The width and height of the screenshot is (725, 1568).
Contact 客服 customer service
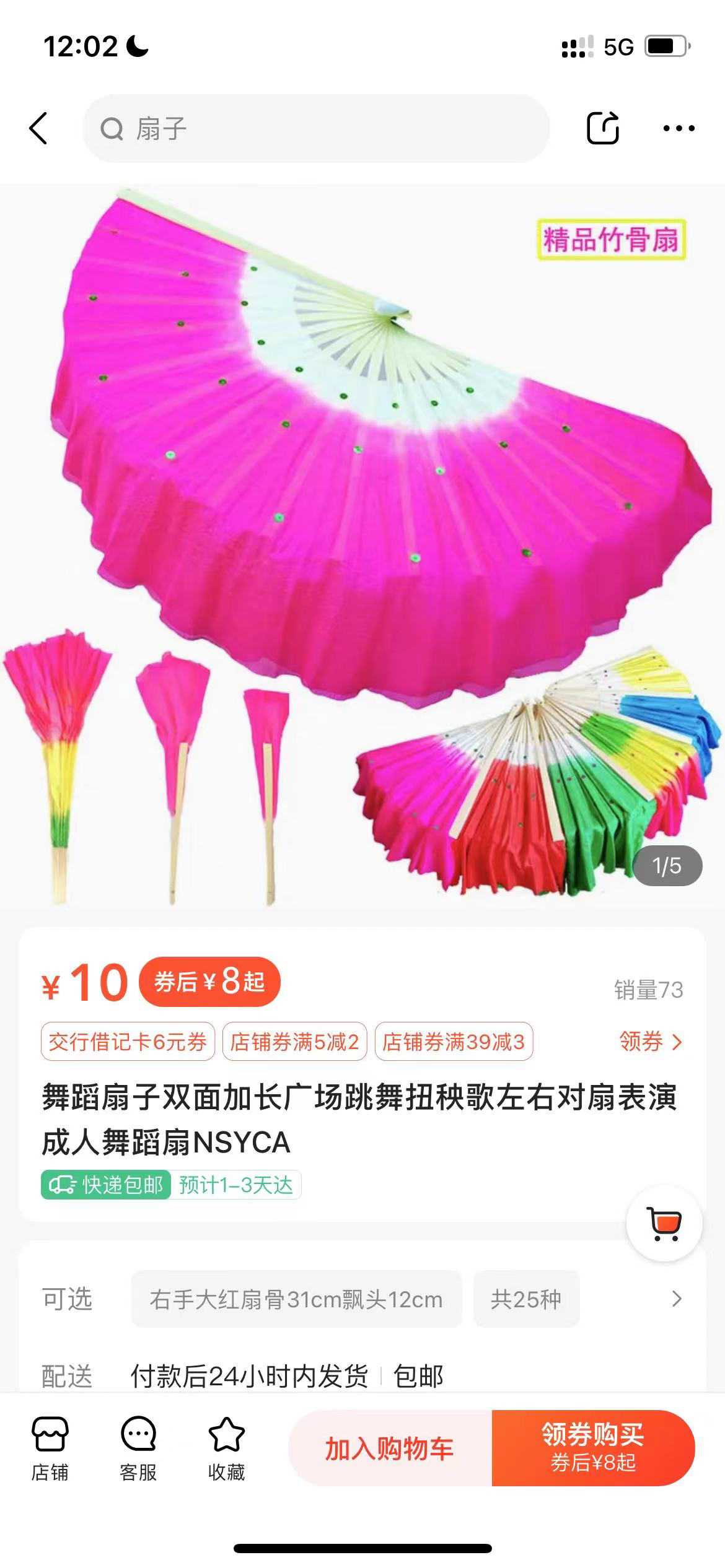(138, 1449)
